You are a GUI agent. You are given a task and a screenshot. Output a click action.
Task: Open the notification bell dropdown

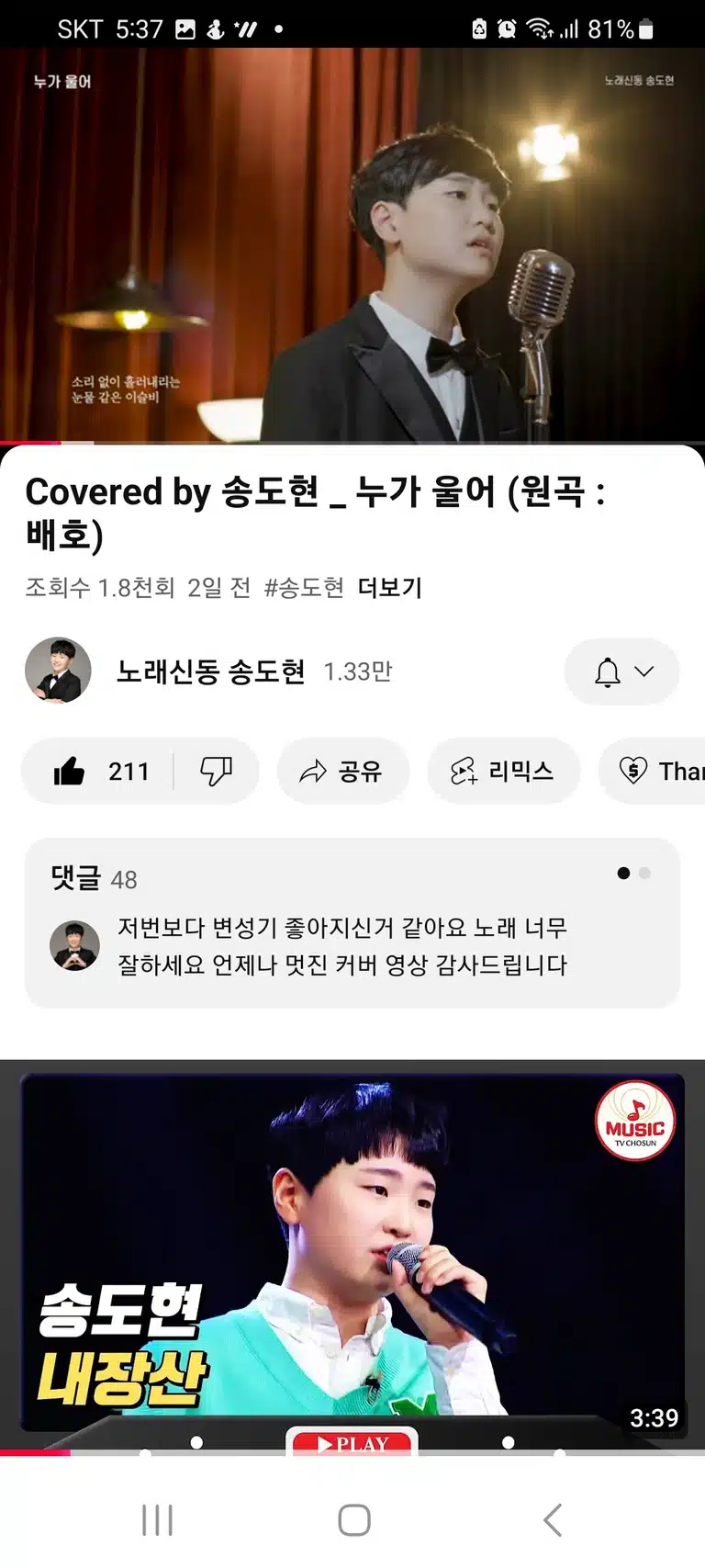pyautogui.click(x=621, y=671)
